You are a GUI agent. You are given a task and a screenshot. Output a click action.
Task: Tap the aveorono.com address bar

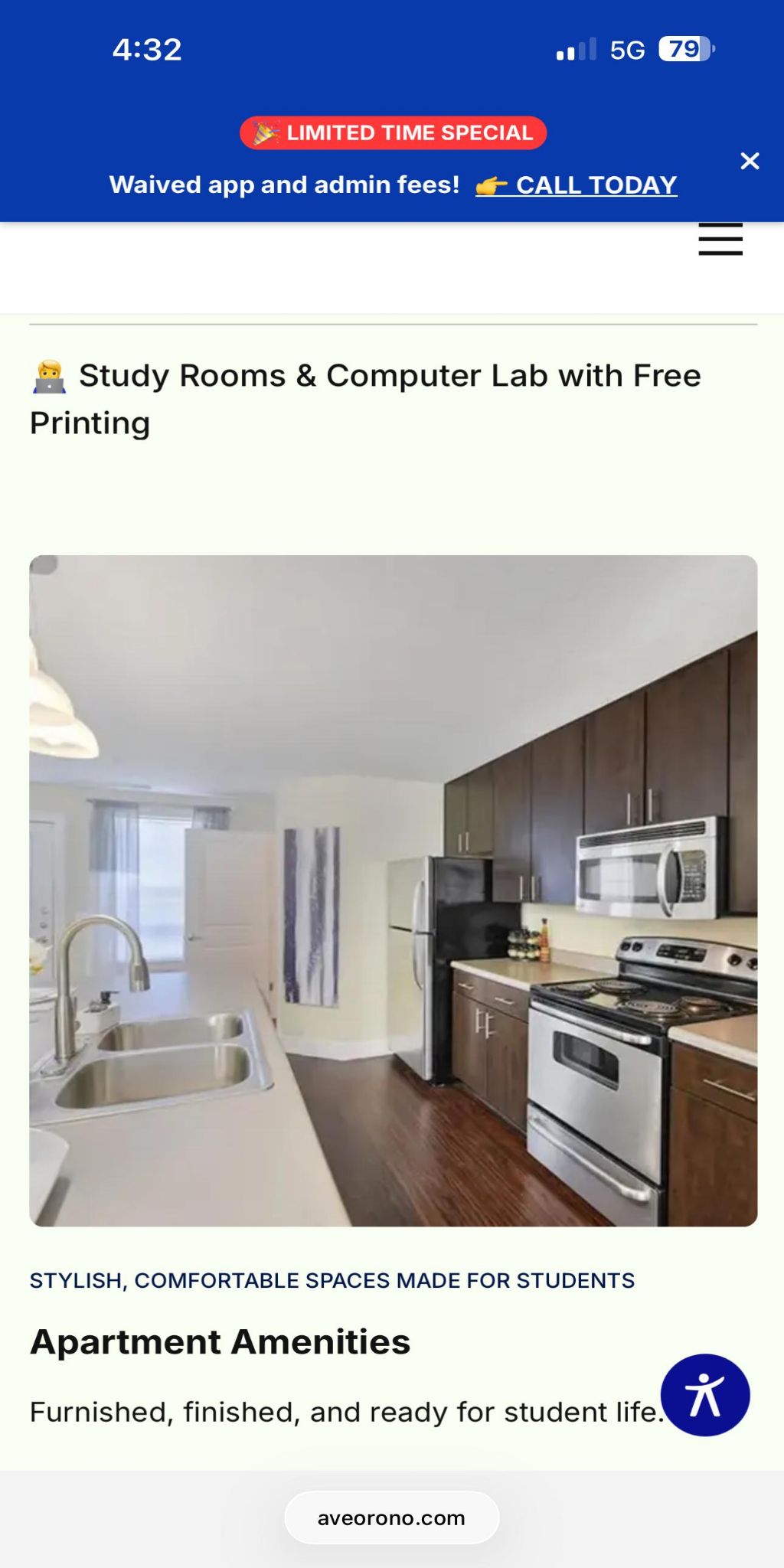point(392,1517)
